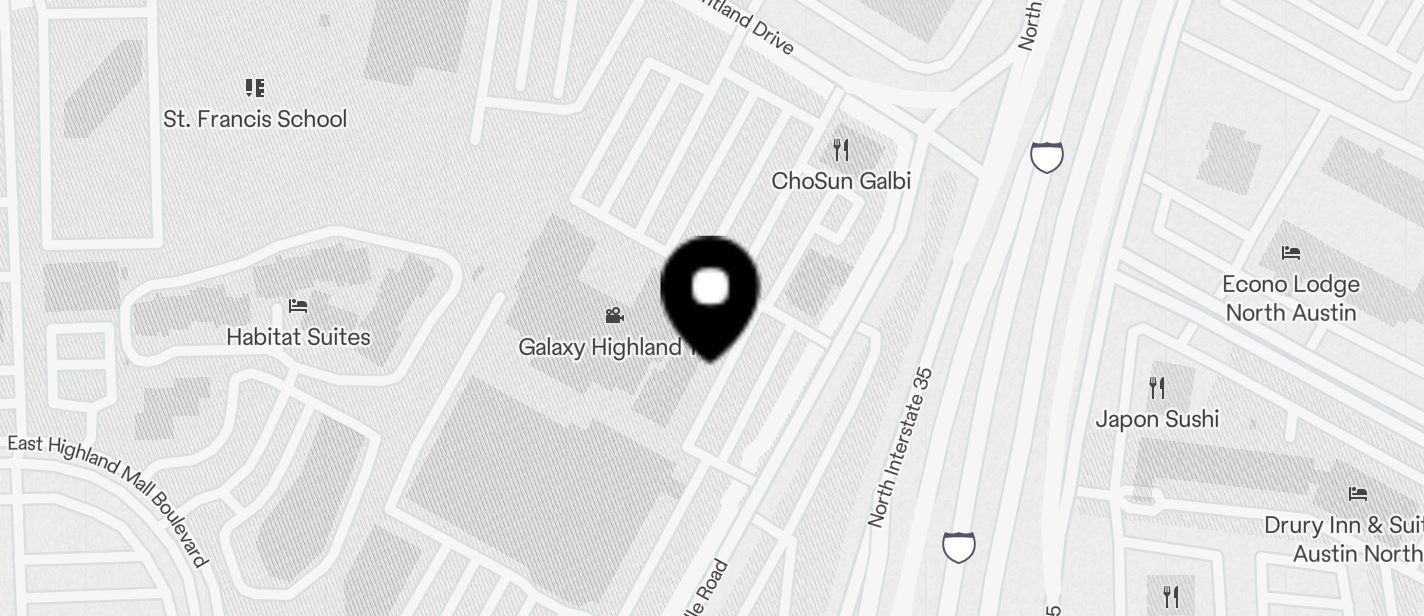
Task: Select the Econo Lodge North Austin marker
Action: [x=1290, y=254]
